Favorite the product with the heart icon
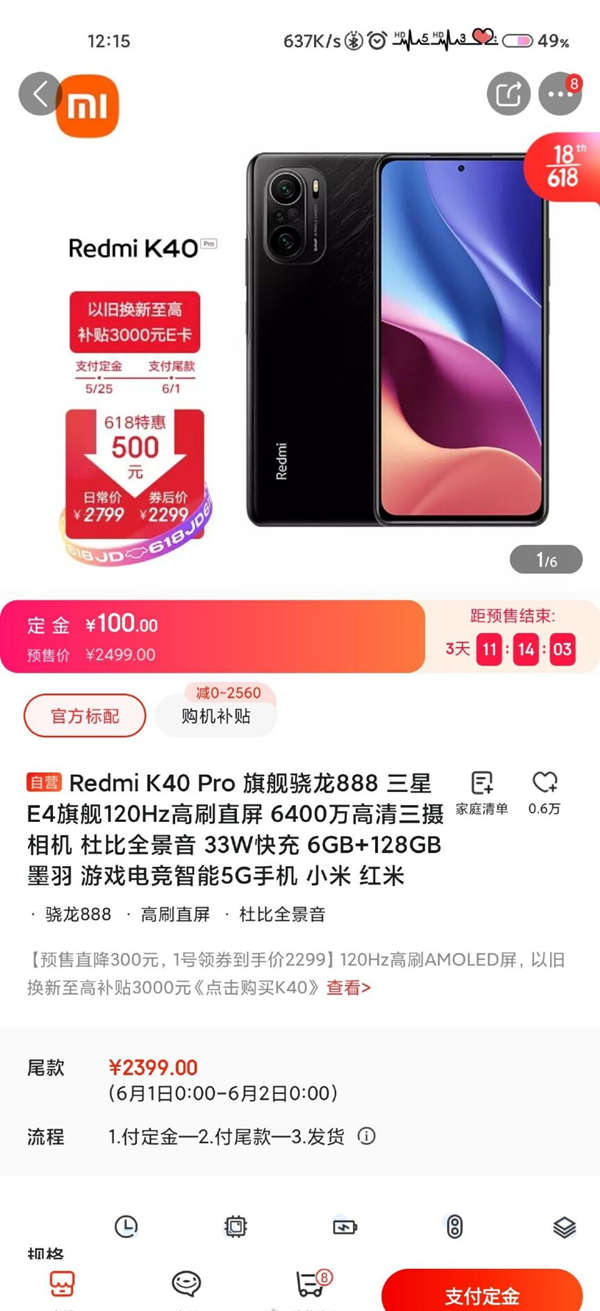 coord(545,792)
